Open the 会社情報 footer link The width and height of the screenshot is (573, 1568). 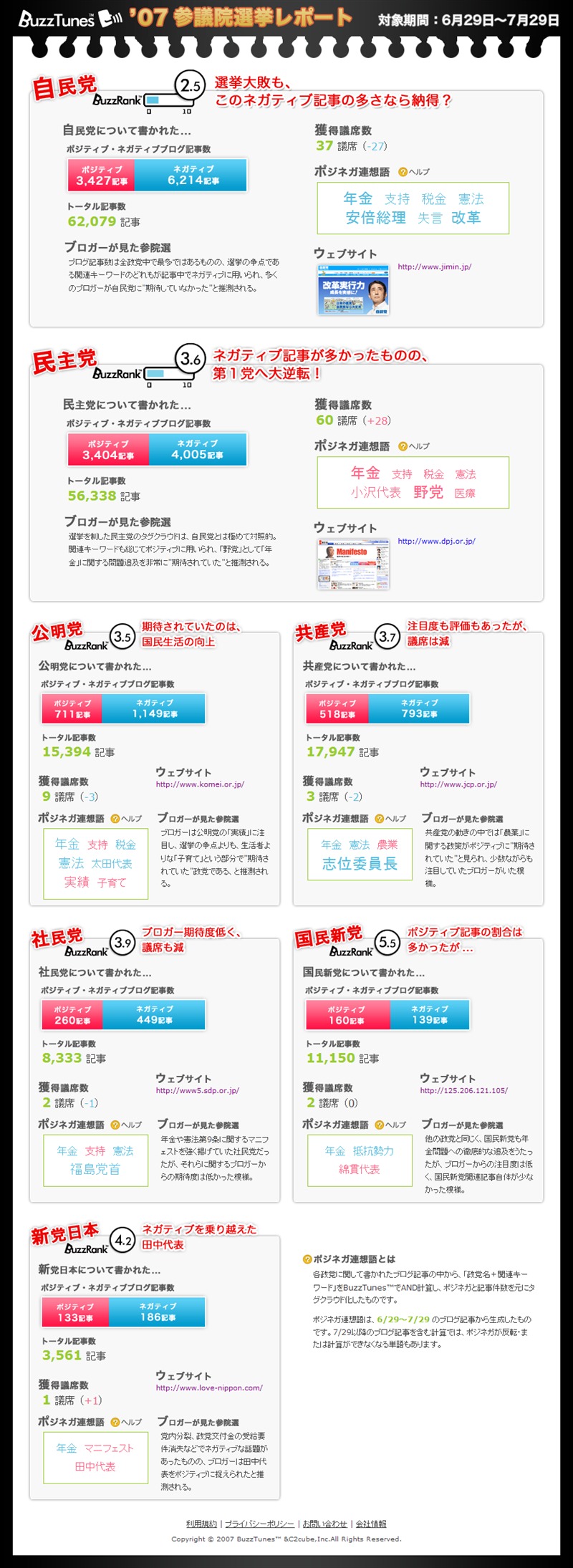click(x=371, y=1524)
